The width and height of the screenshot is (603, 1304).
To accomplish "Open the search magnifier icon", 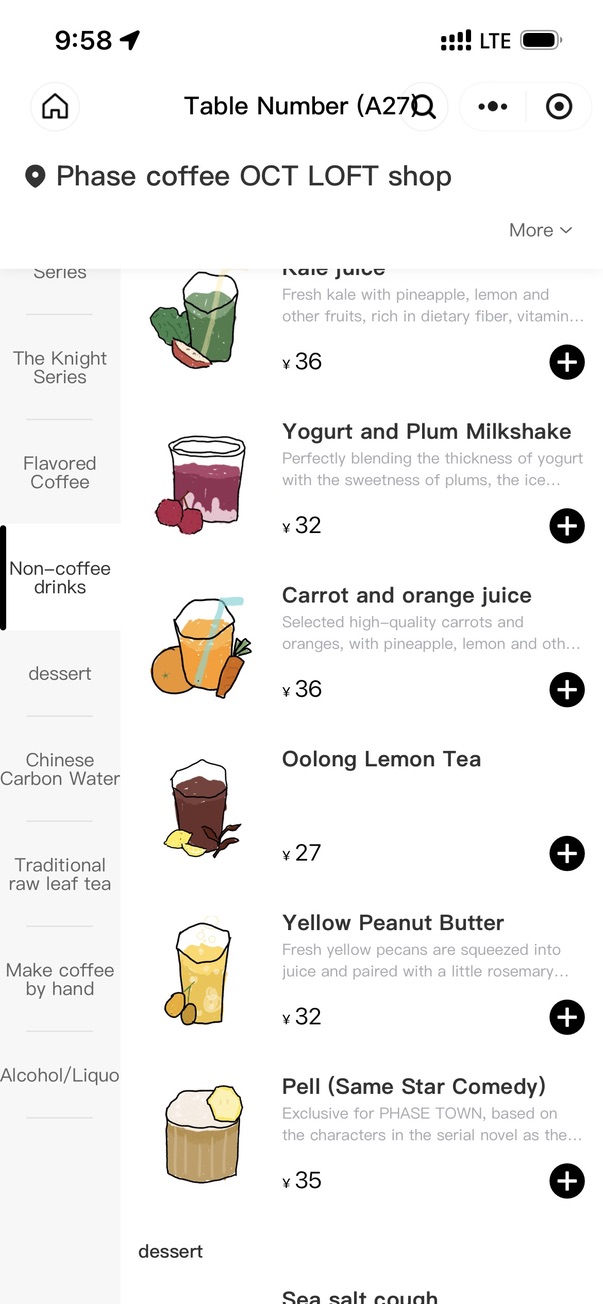I will point(425,107).
